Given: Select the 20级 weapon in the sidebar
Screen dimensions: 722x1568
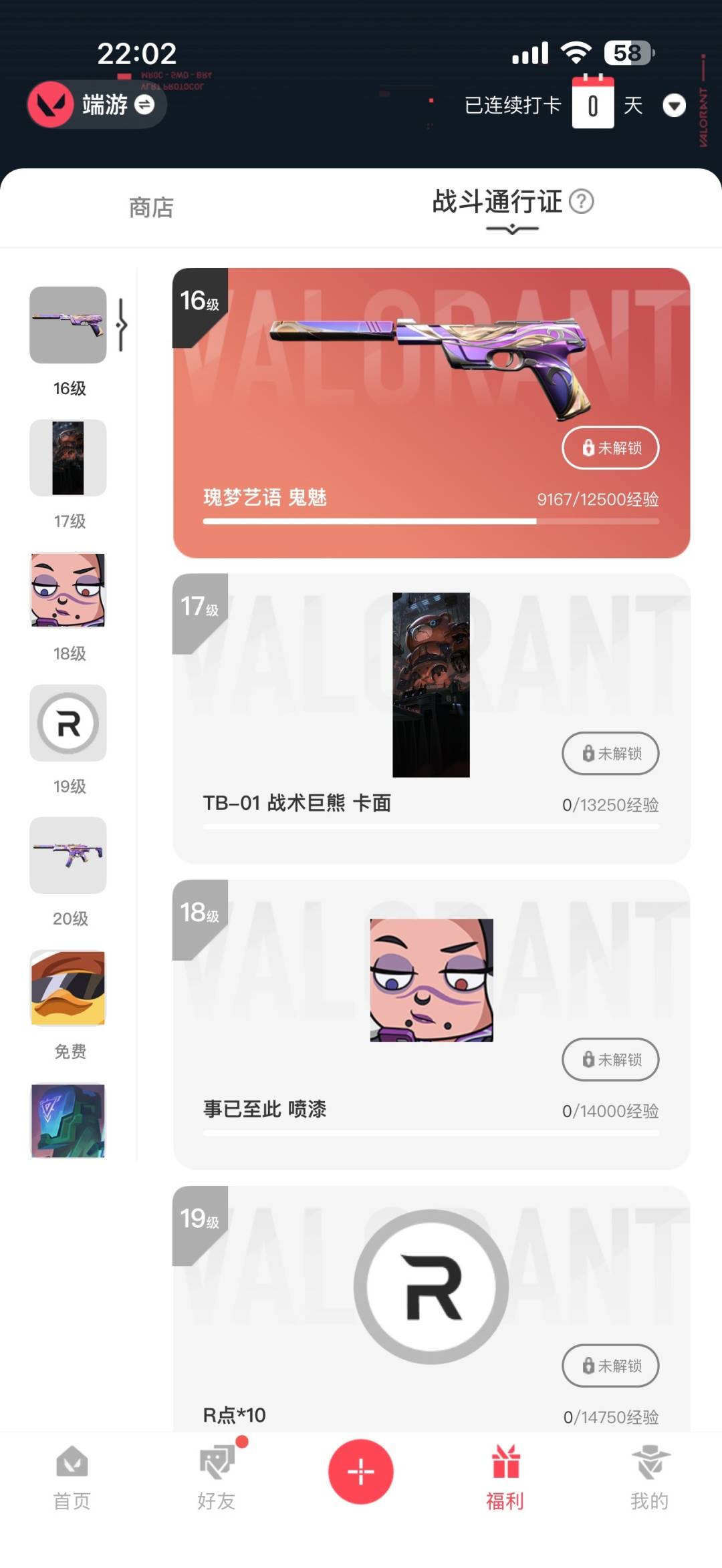Looking at the screenshot, I should [68, 856].
